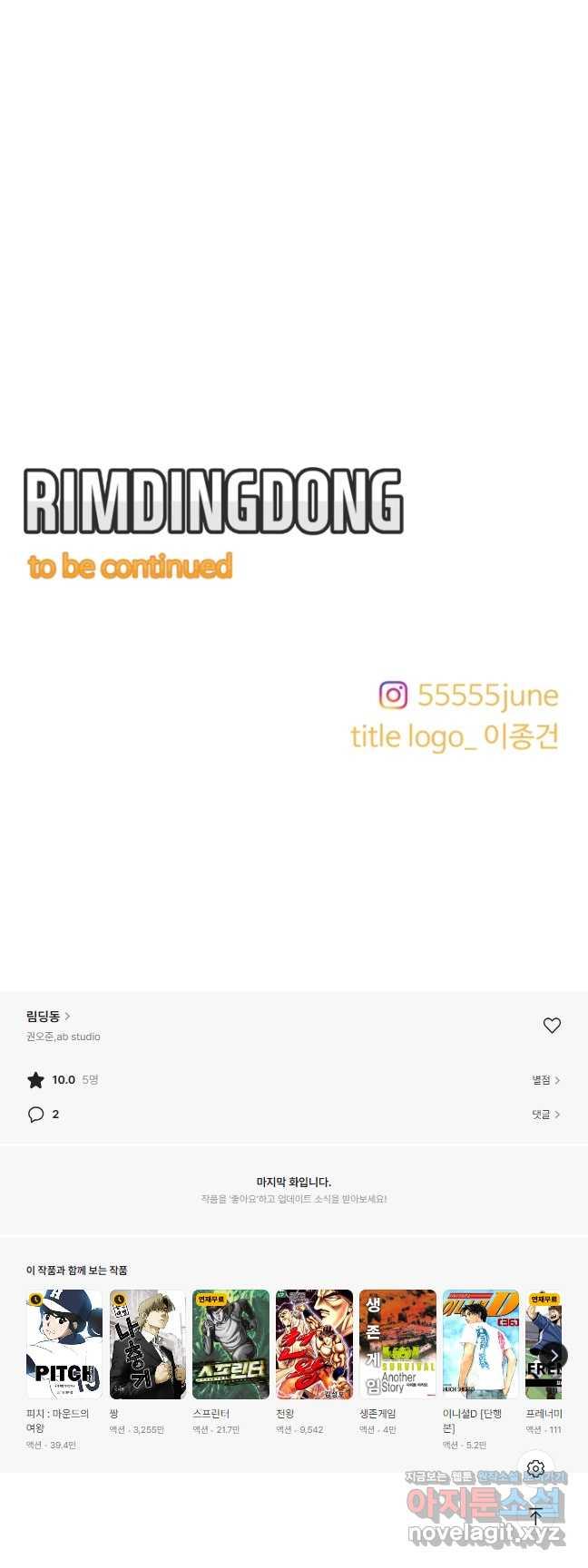
Task: Open the 피치 : 마운드의 여왕 comic
Action: (x=64, y=1344)
